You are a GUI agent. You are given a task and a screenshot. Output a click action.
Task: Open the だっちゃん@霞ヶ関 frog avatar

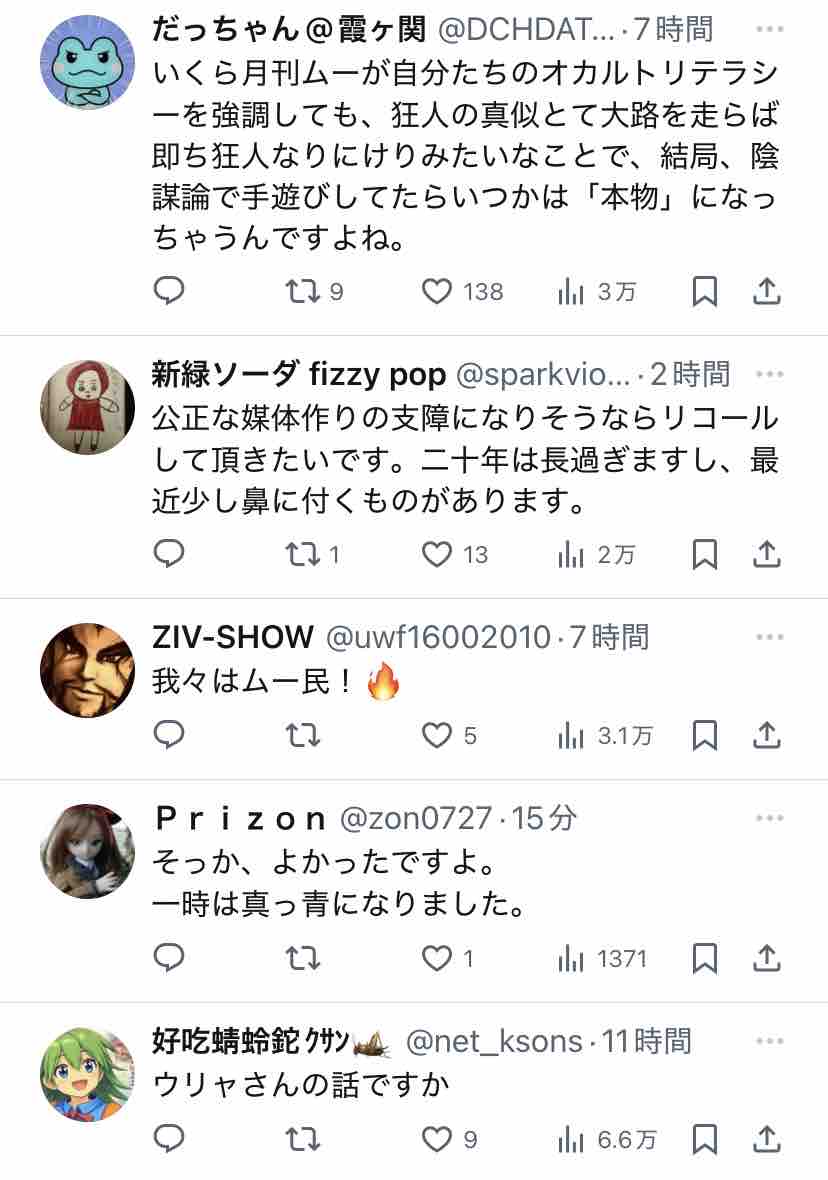87,62
